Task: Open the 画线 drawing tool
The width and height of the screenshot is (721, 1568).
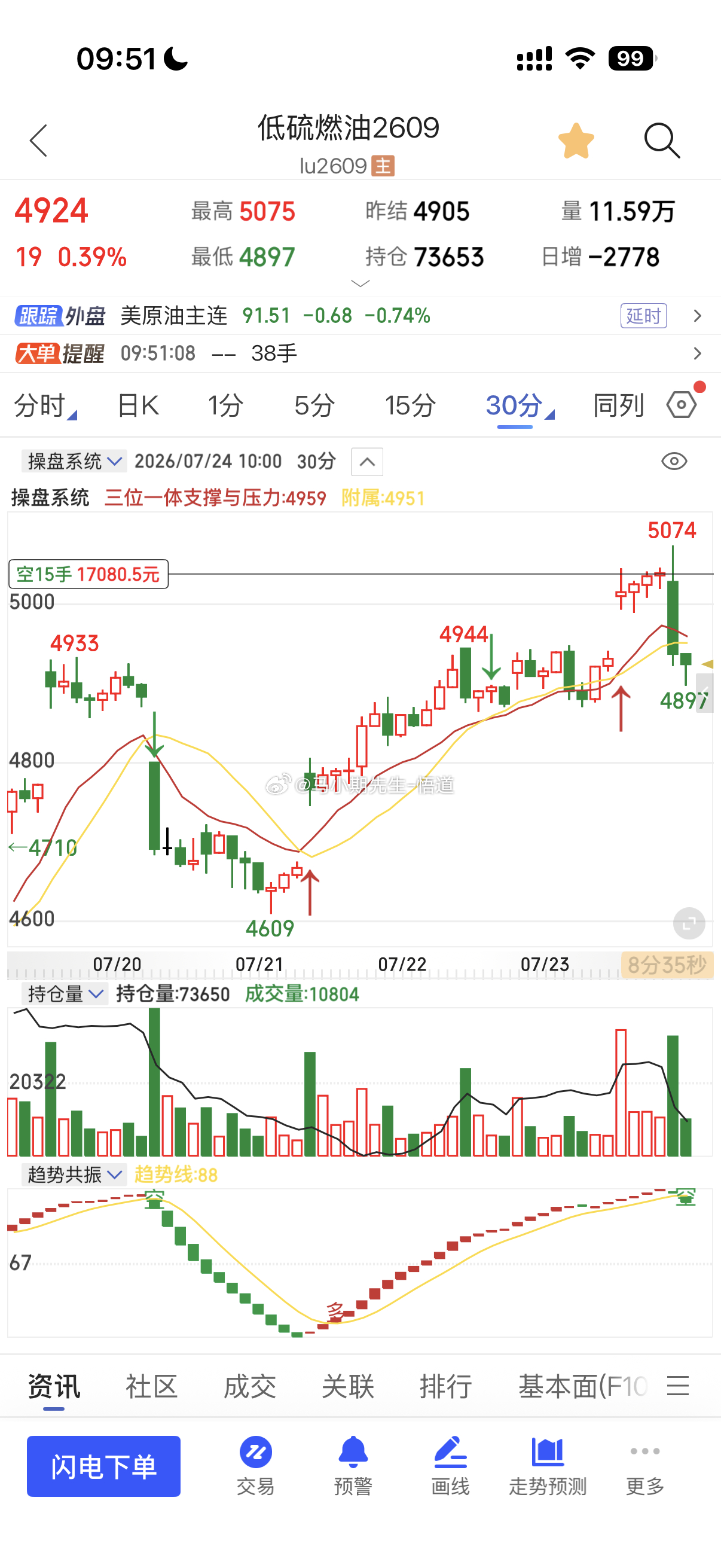Action: pyautogui.click(x=450, y=1466)
